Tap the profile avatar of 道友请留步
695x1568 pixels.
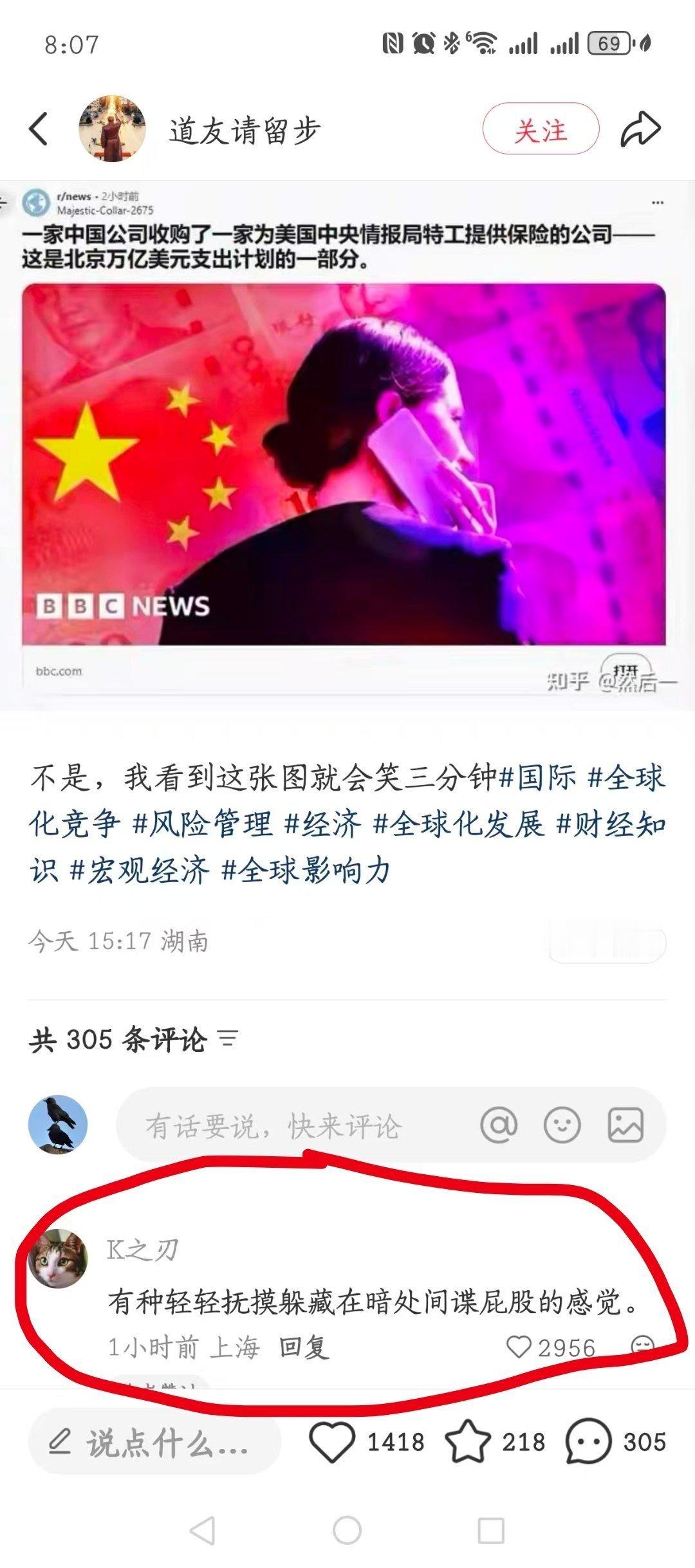113,128
